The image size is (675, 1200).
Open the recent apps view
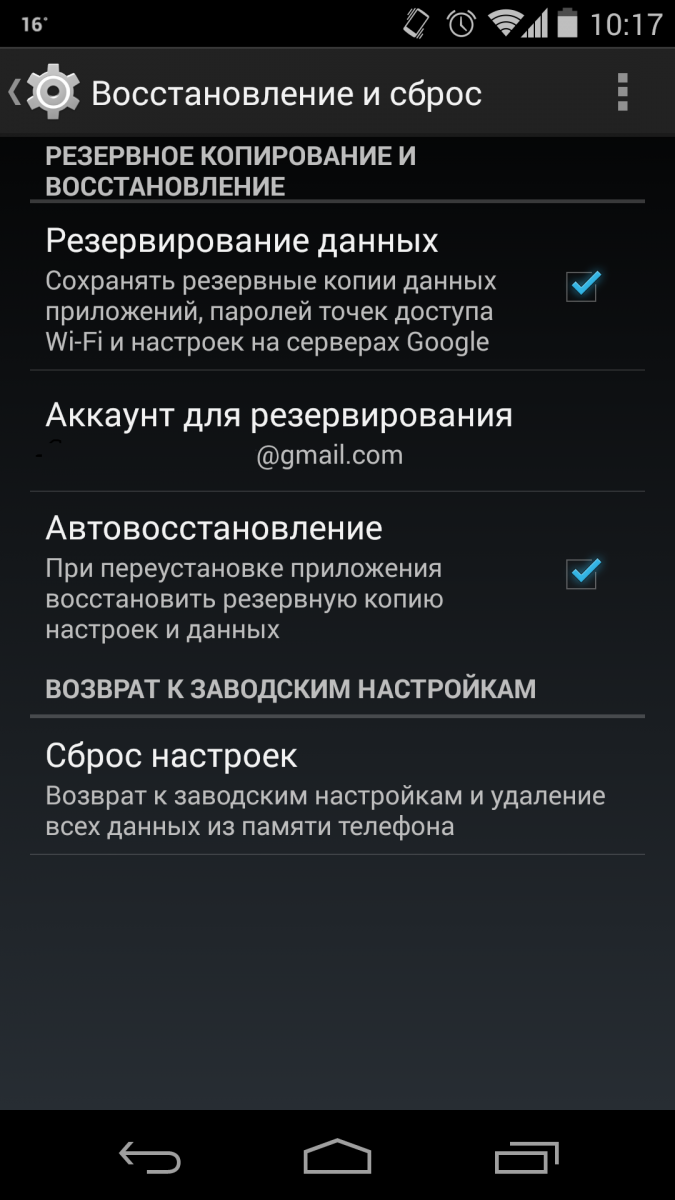point(527,1156)
